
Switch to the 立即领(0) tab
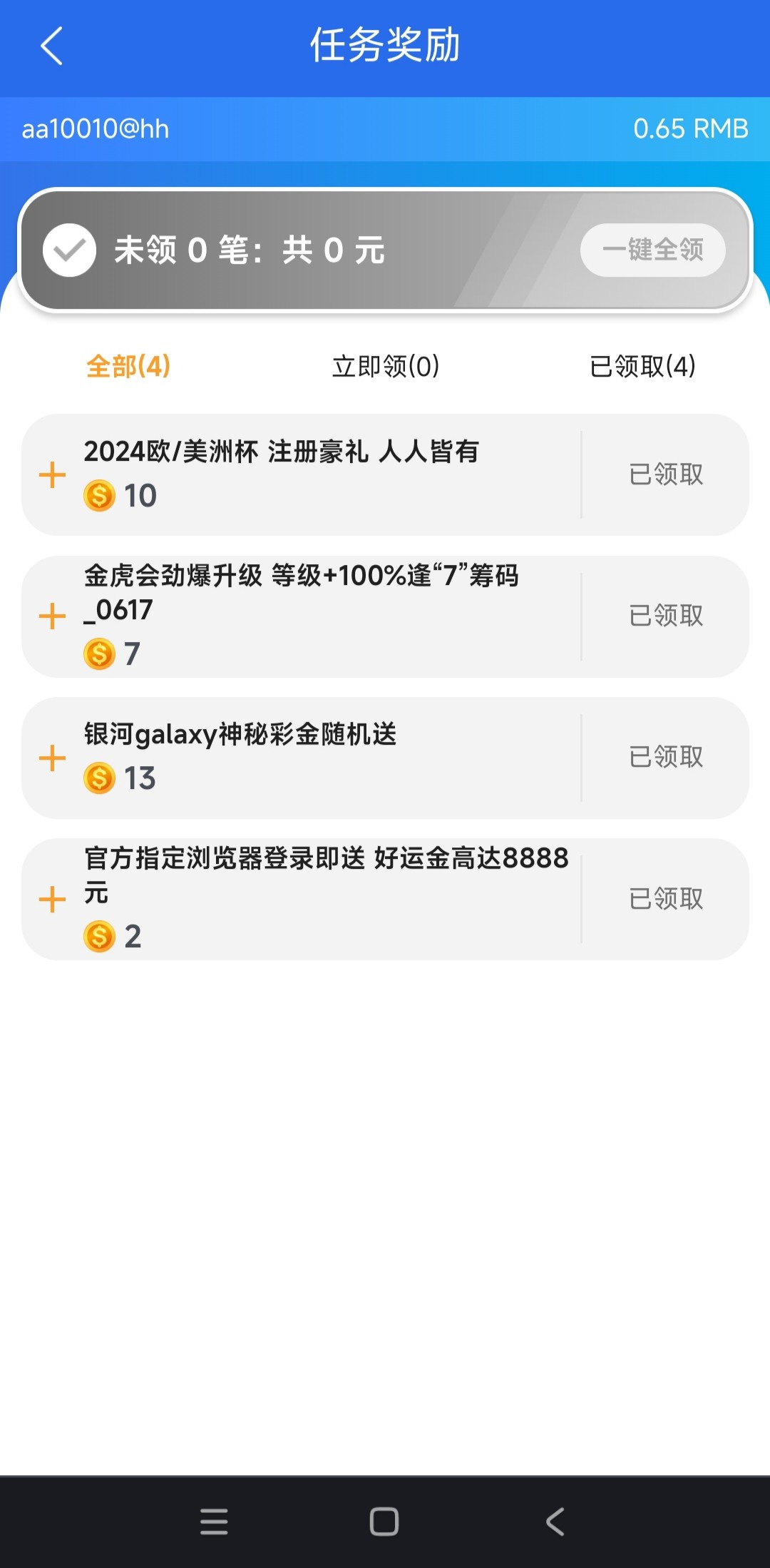click(385, 366)
